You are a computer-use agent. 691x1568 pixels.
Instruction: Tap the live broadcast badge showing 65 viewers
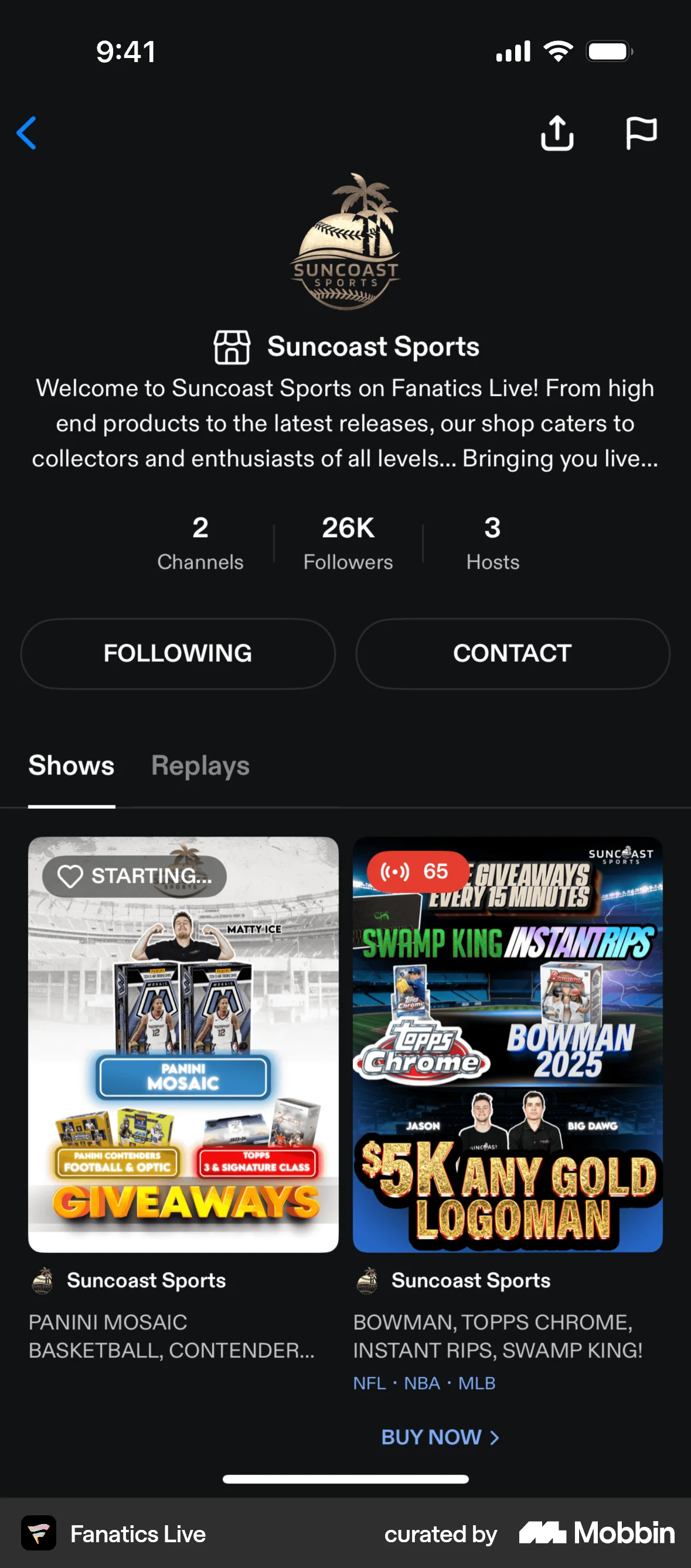pyautogui.click(x=418, y=872)
